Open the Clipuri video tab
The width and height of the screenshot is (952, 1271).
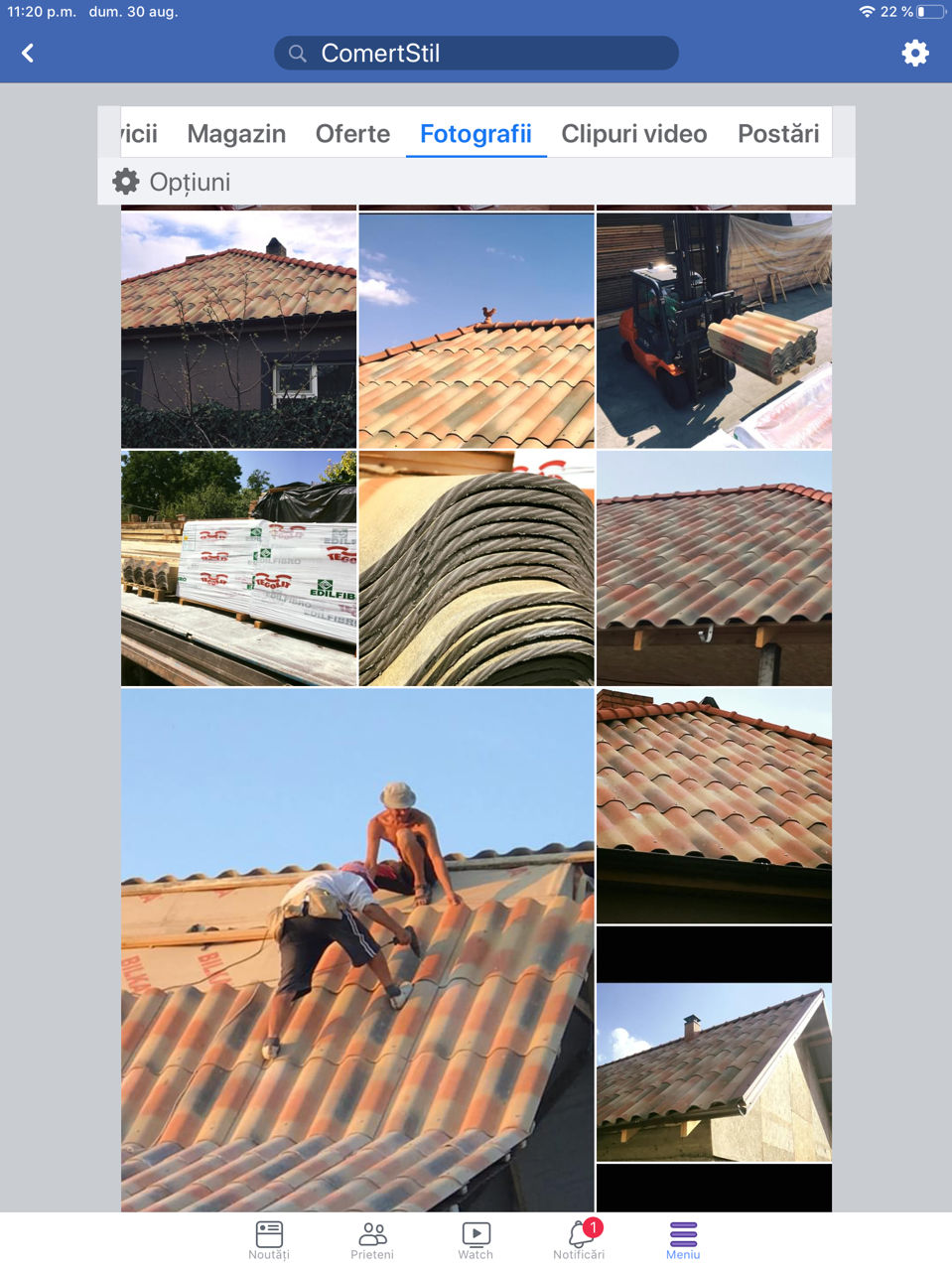[x=633, y=134]
